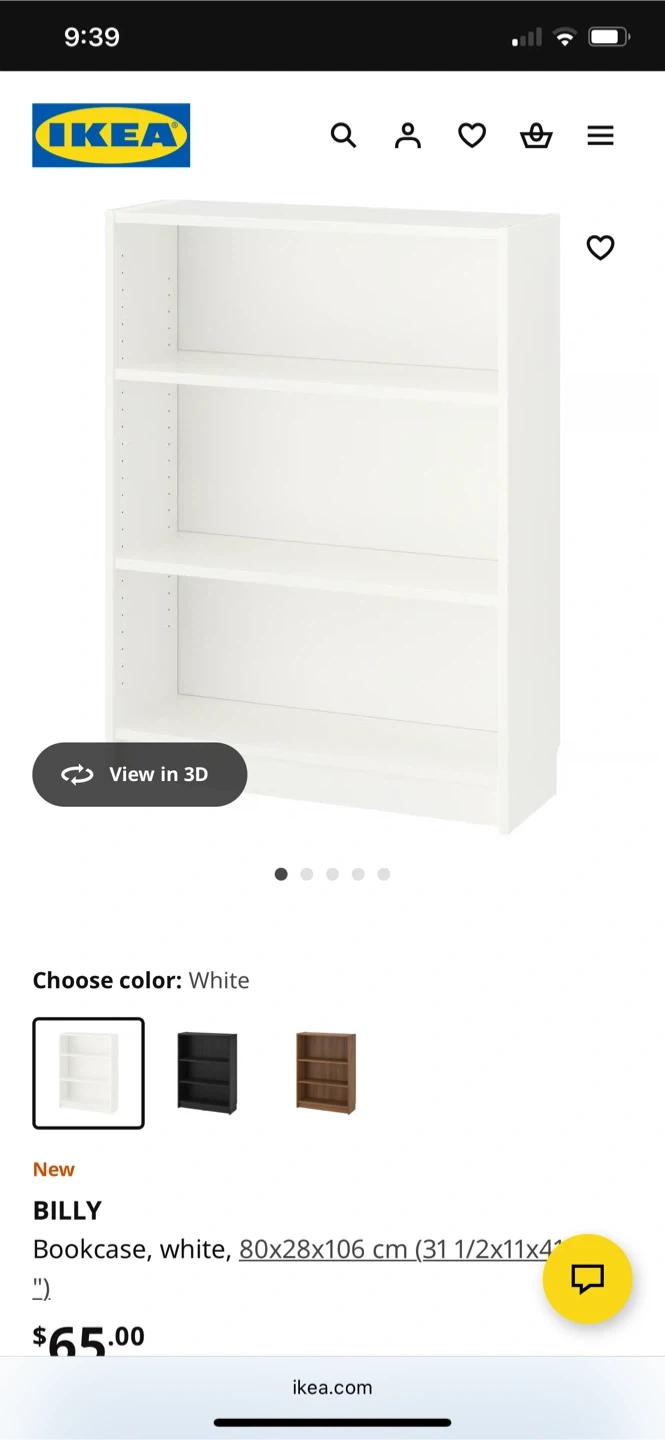Screen dimensions: 665x1440
Task: Select the brown walnut bookcase color
Action: pyautogui.click(x=326, y=1073)
